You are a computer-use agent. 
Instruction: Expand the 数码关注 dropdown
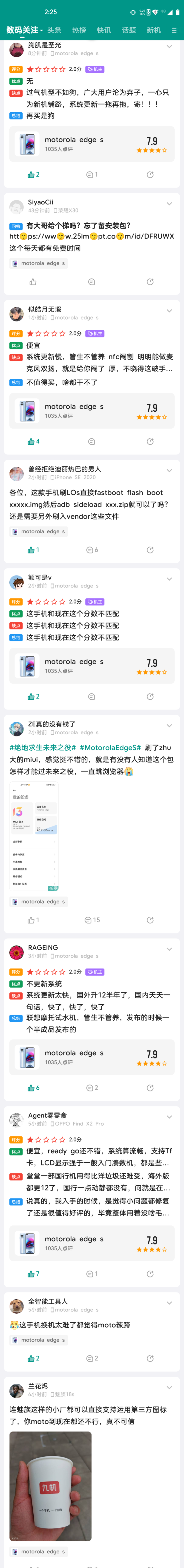[24, 30]
